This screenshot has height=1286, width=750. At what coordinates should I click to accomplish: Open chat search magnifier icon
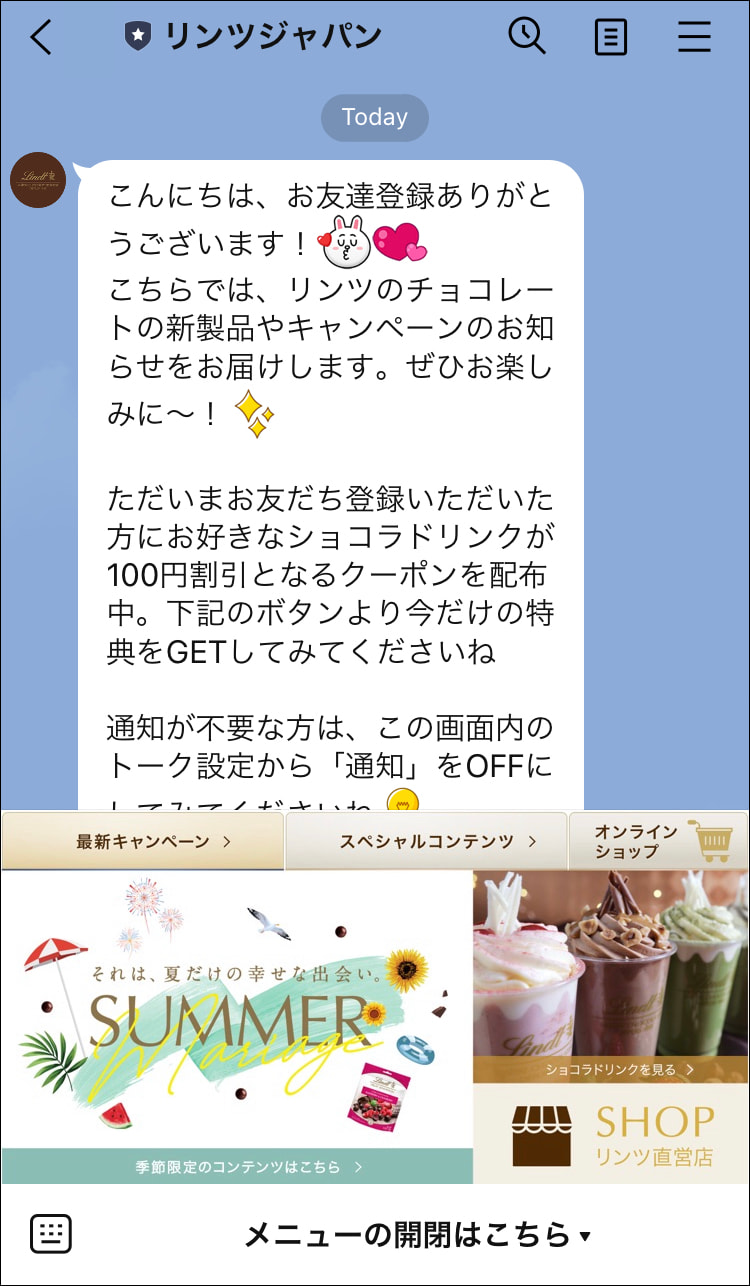point(526,37)
